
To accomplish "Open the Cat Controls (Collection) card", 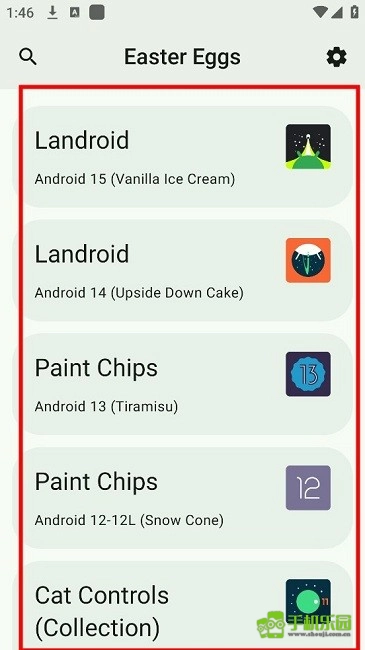I will point(182,606).
